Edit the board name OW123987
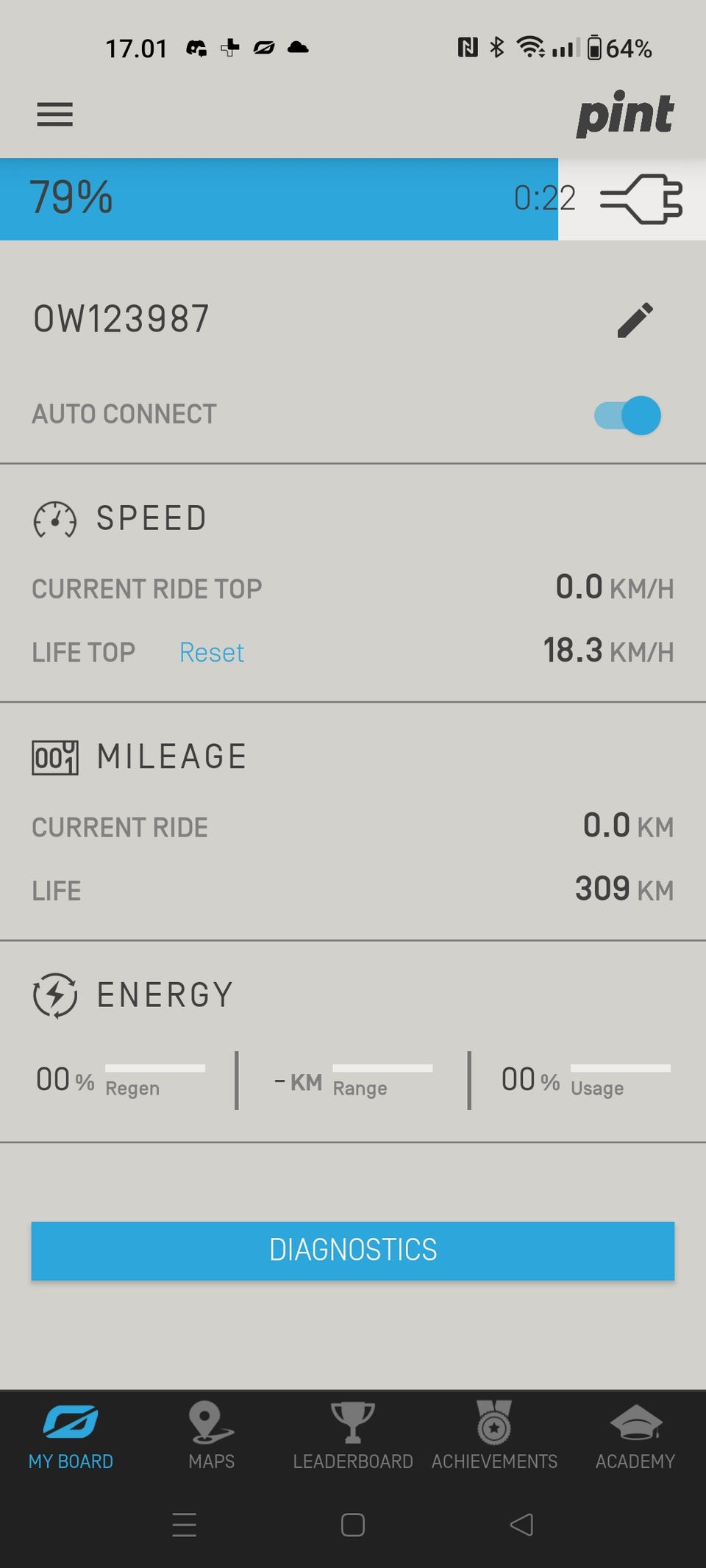 [x=635, y=320]
